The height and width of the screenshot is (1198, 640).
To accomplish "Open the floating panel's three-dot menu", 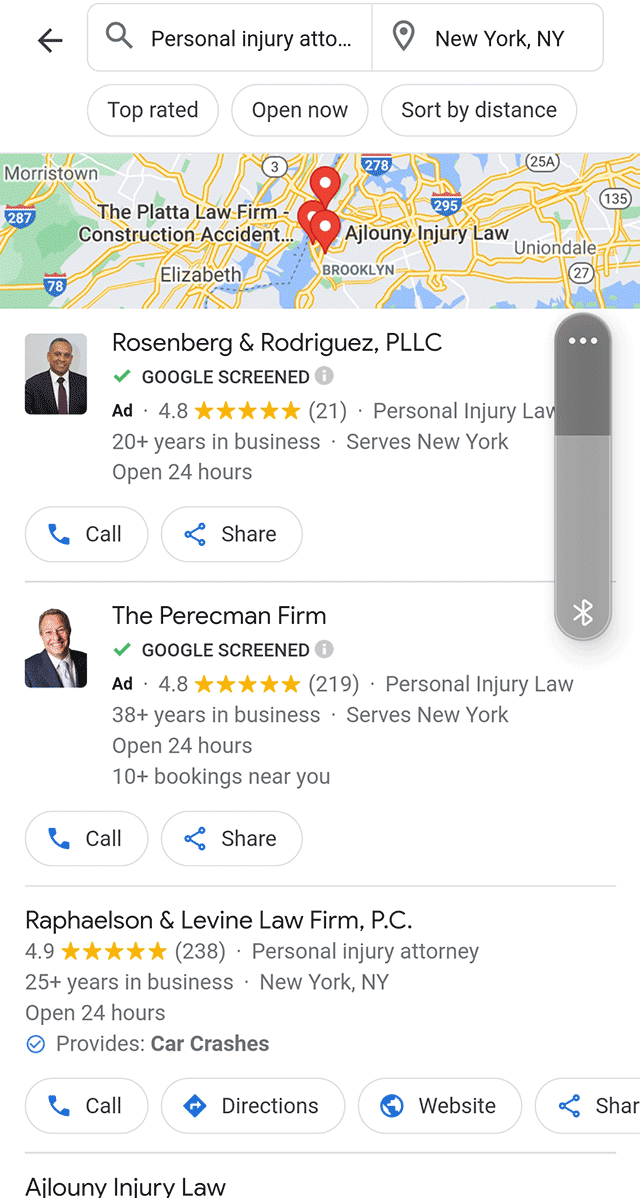I will (x=583, y=341).
